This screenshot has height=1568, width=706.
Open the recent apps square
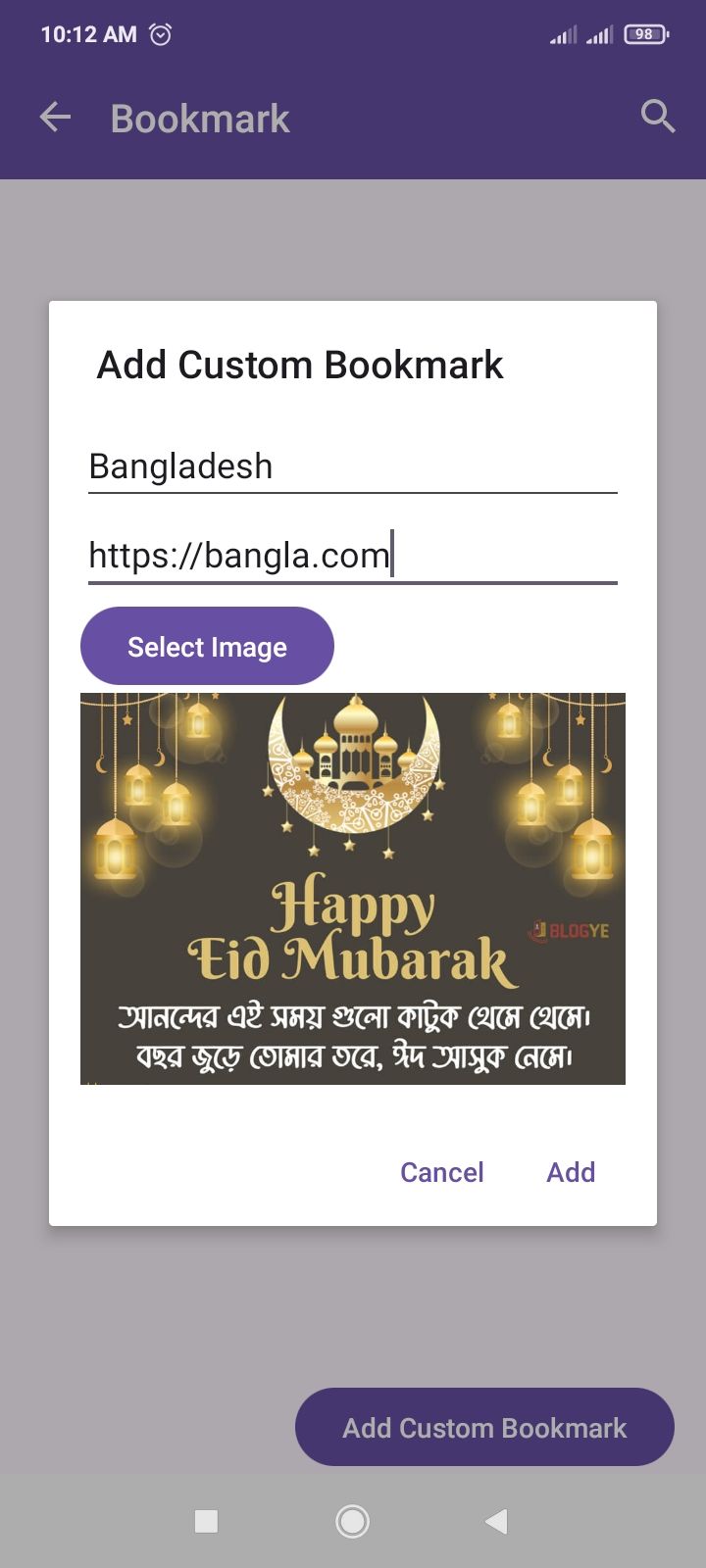207,1521
